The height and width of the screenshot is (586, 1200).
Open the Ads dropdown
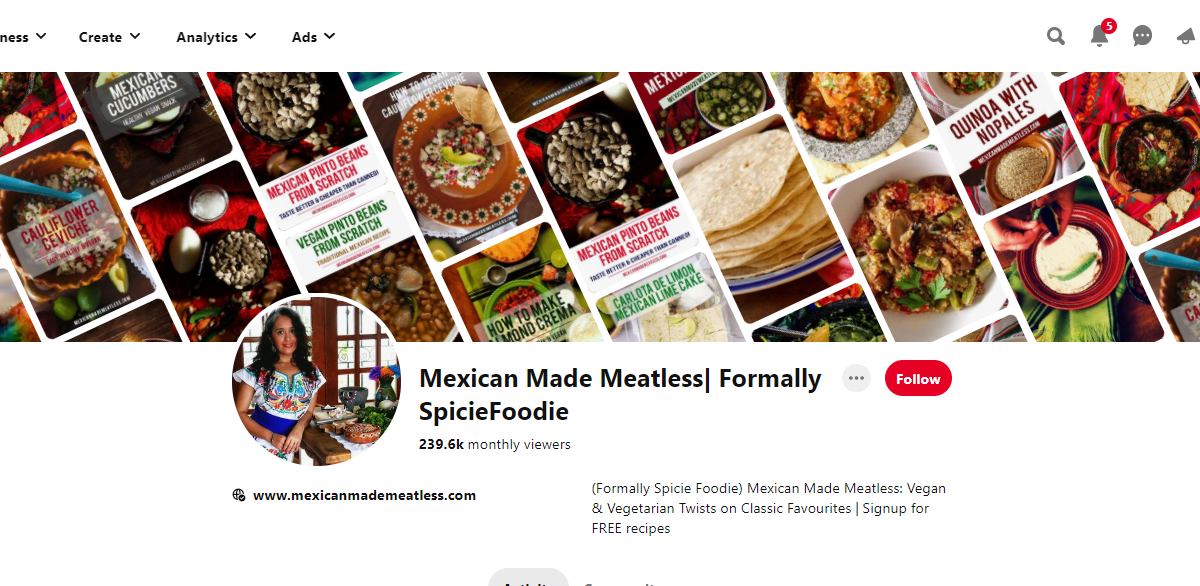[313, 37]
